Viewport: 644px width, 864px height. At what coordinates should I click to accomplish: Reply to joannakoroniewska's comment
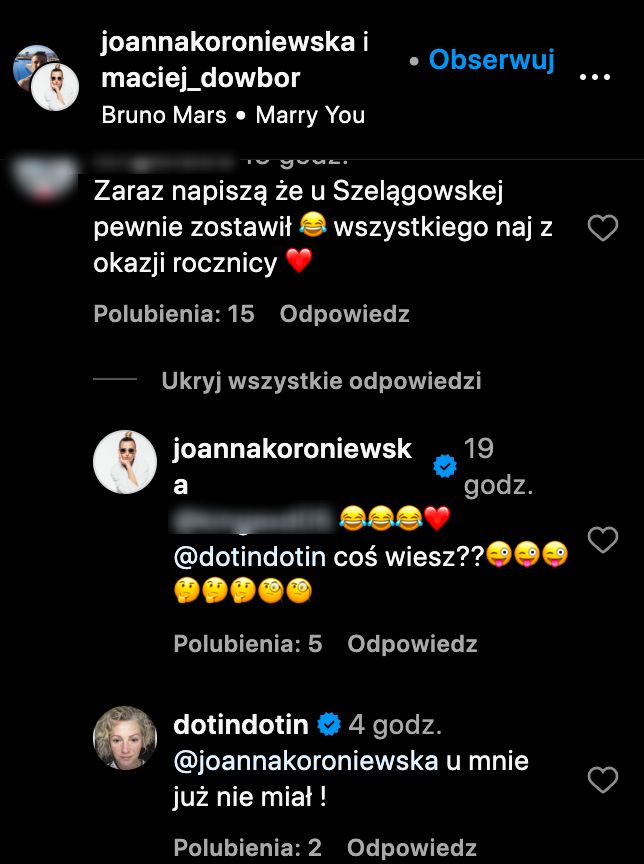tap(412, 644)
